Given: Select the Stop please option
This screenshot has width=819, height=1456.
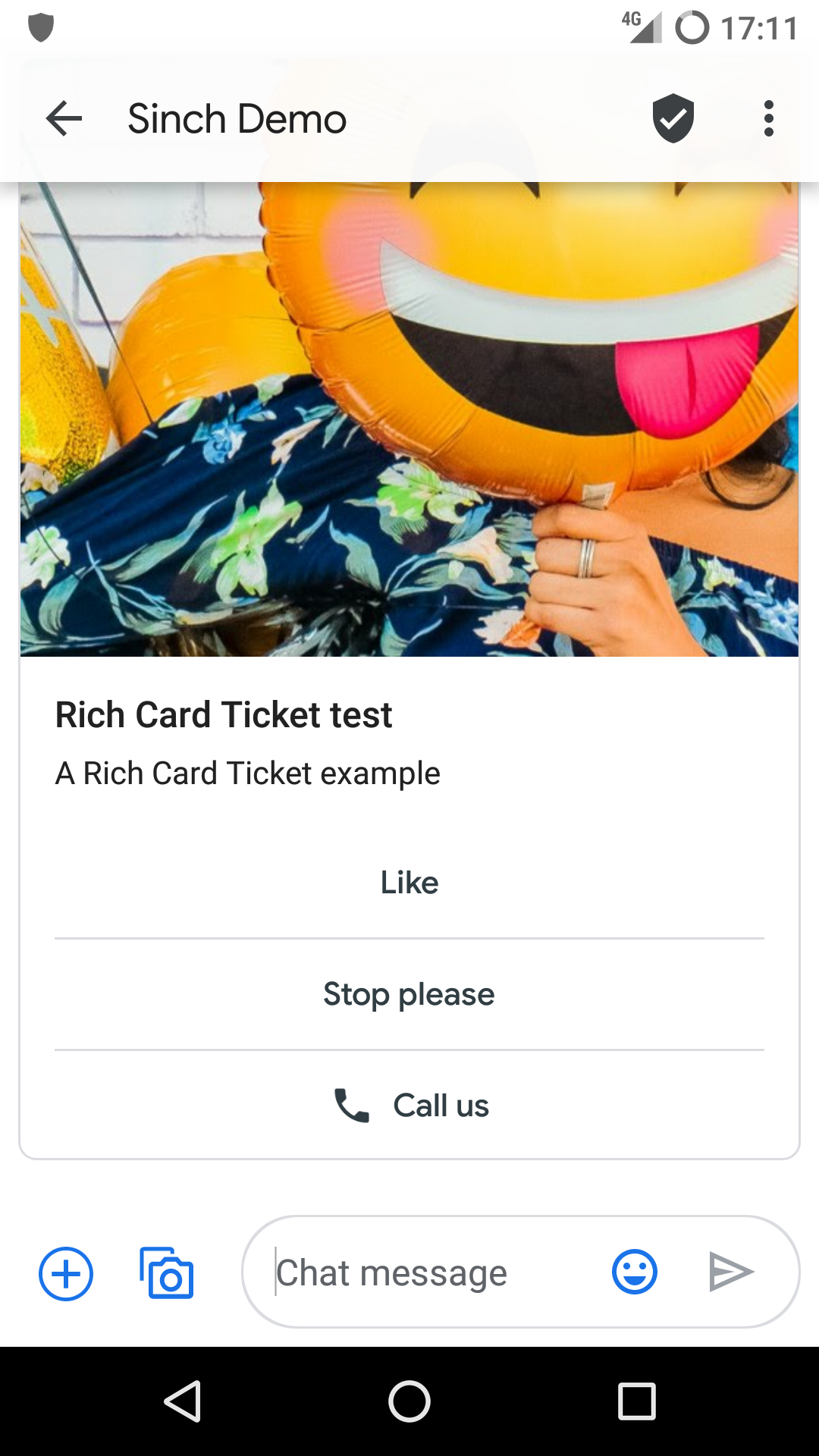Looking at the screenshot, I should [409, 994].
